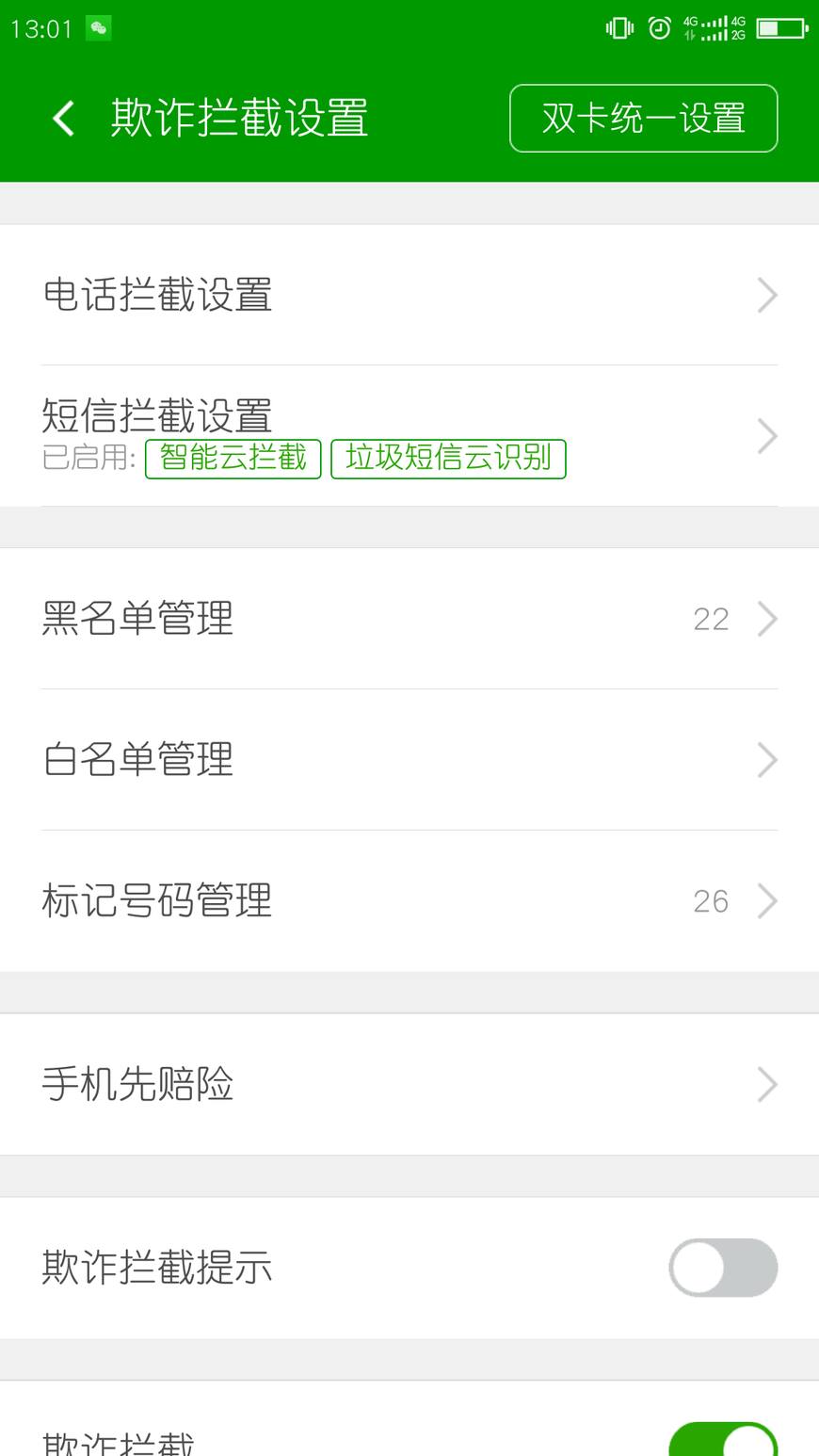
Task: Open 黑名单管理
Action: point(409,619)
